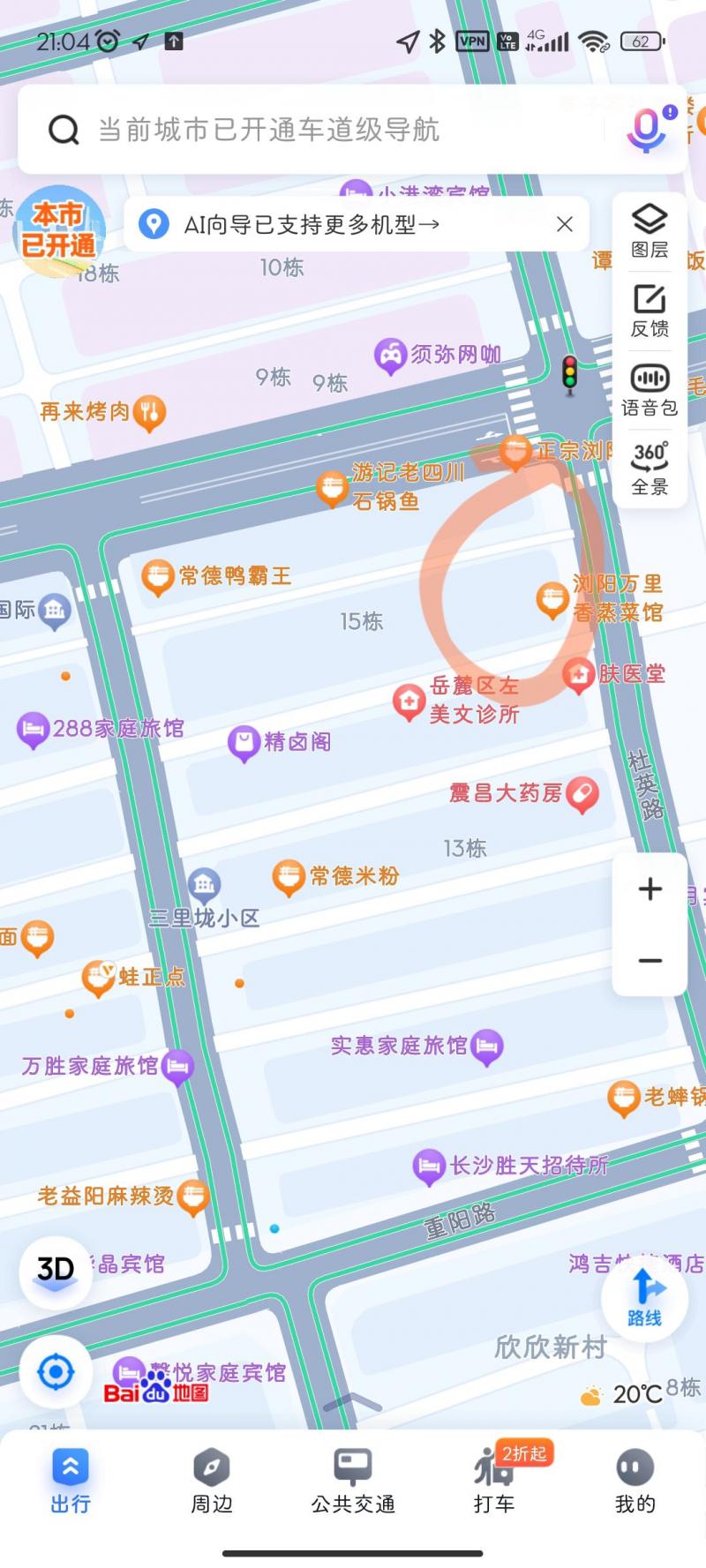Tap the current location button
The image size is (706, 1568).
55,1373
